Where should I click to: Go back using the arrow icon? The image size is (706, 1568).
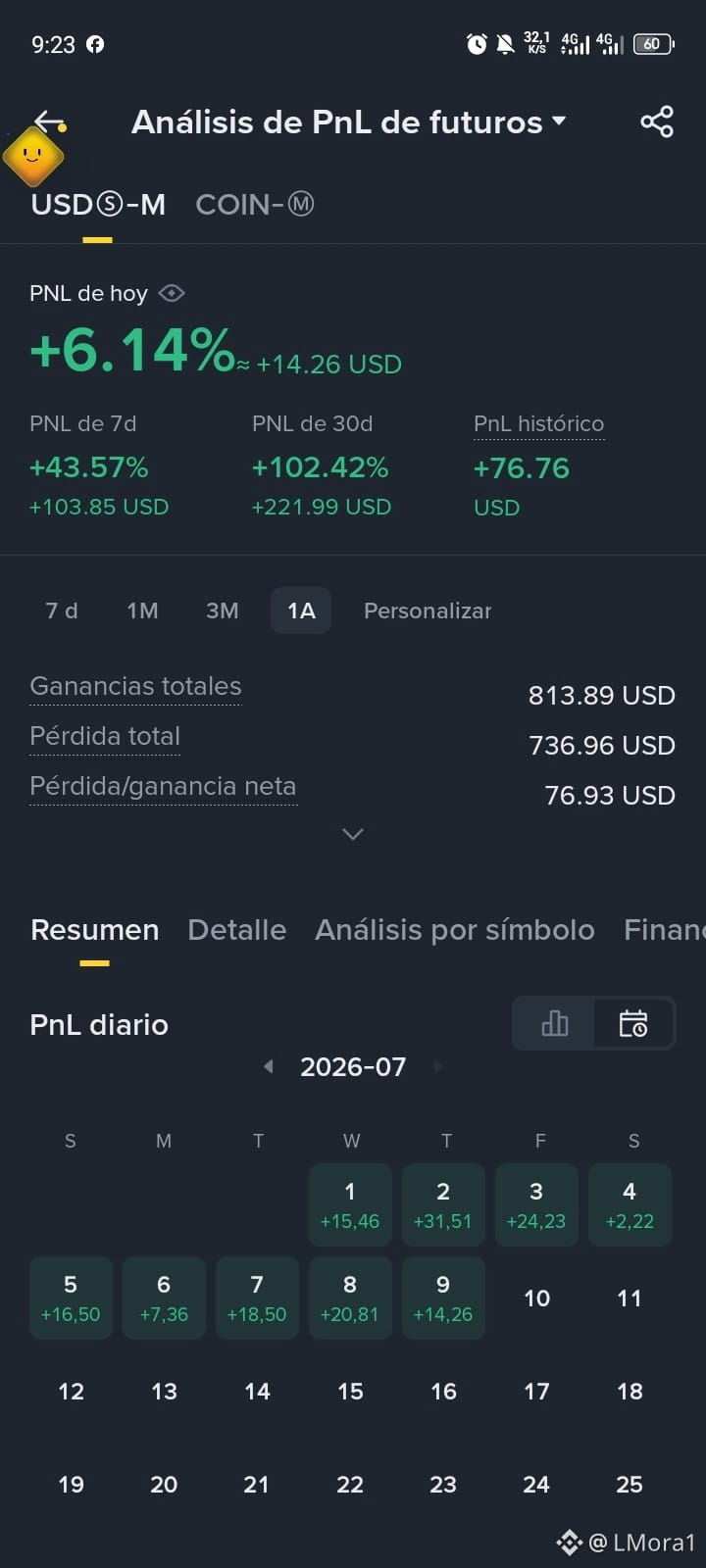coord(49,122)
